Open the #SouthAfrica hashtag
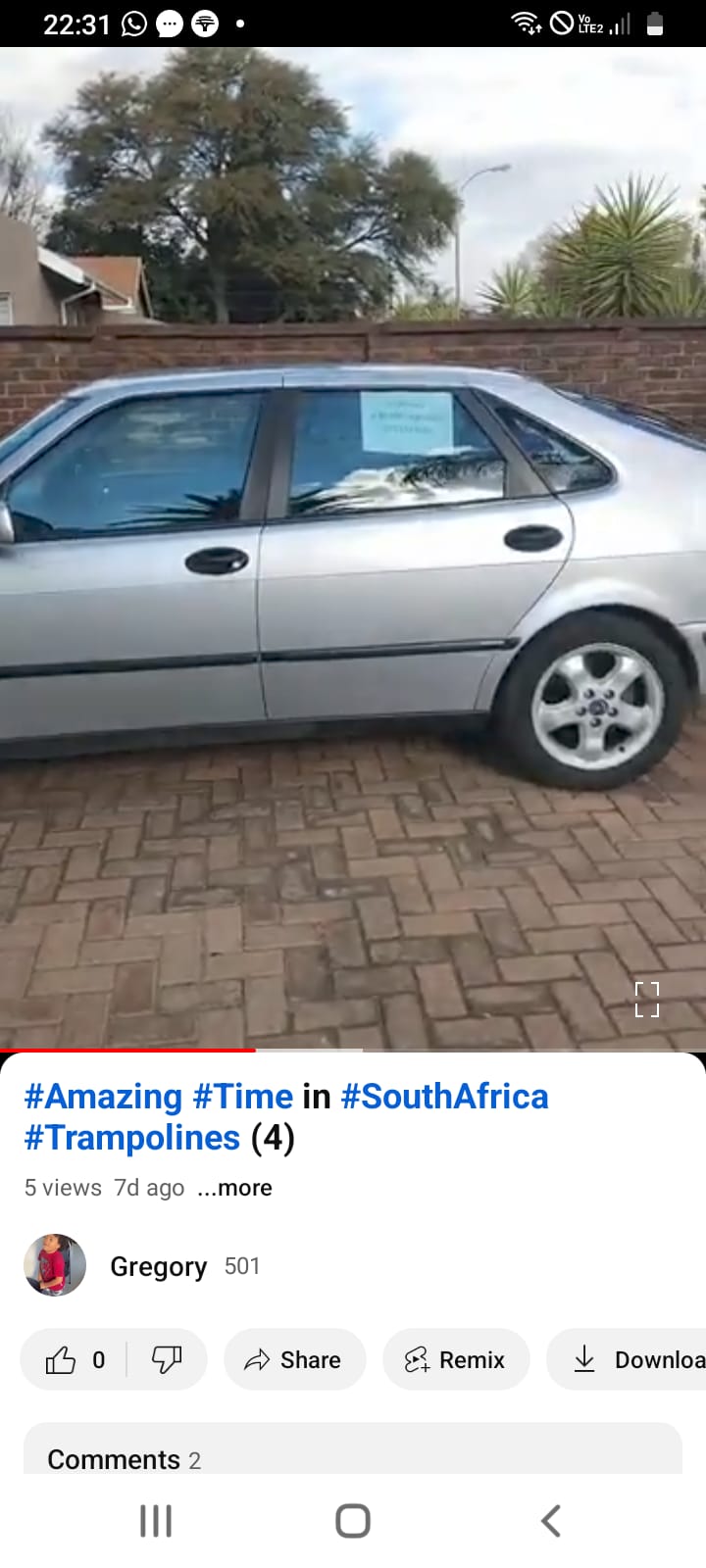Image resolution: width=706 pixels, height=1568 pixels. click(x=444, y=1097)
